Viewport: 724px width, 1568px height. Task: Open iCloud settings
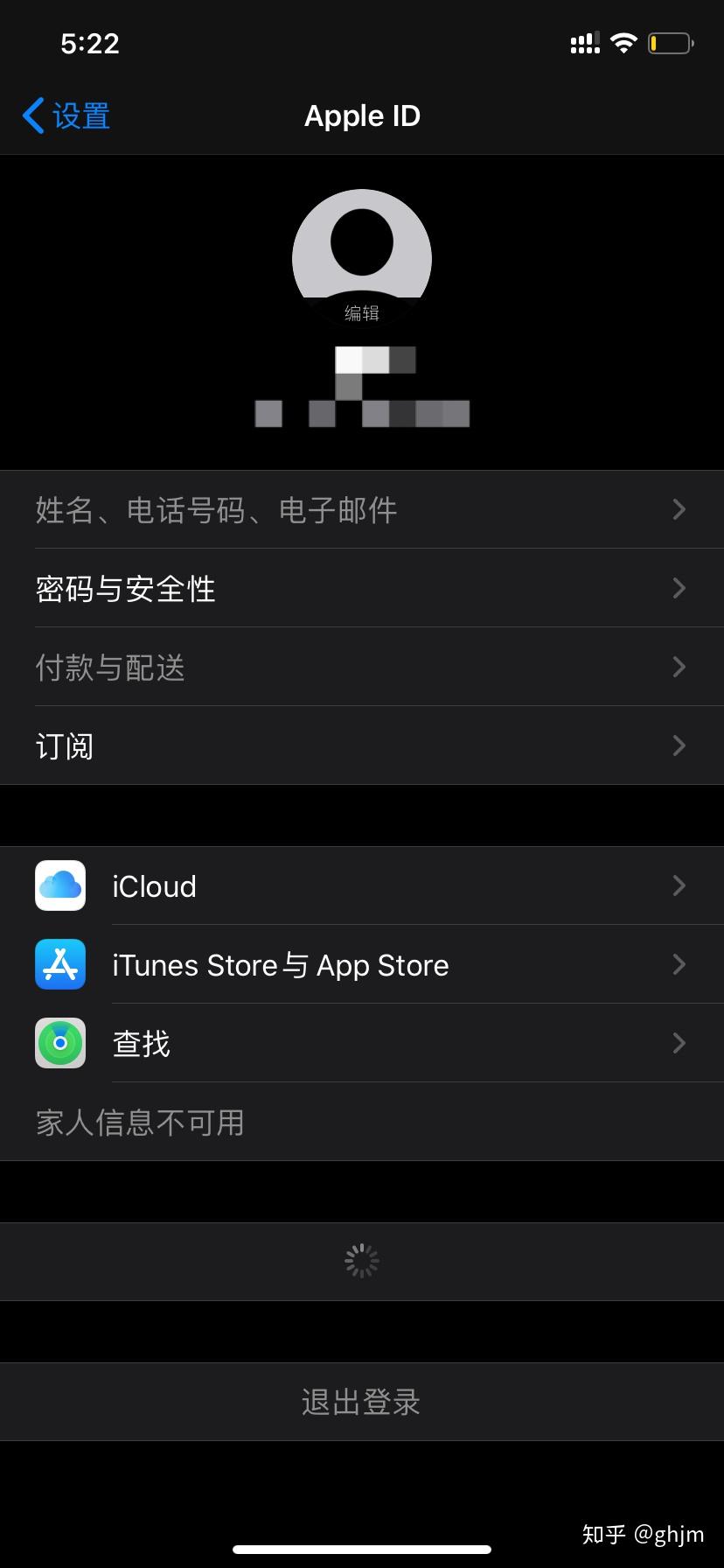(x=362, y=885)
